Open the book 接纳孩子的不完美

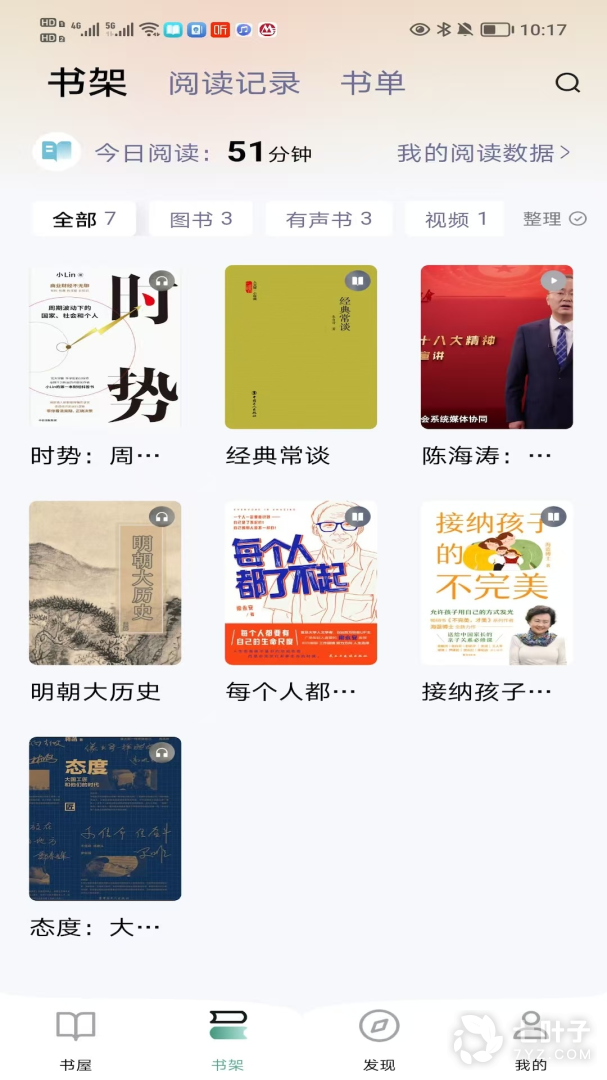(497, 583)
